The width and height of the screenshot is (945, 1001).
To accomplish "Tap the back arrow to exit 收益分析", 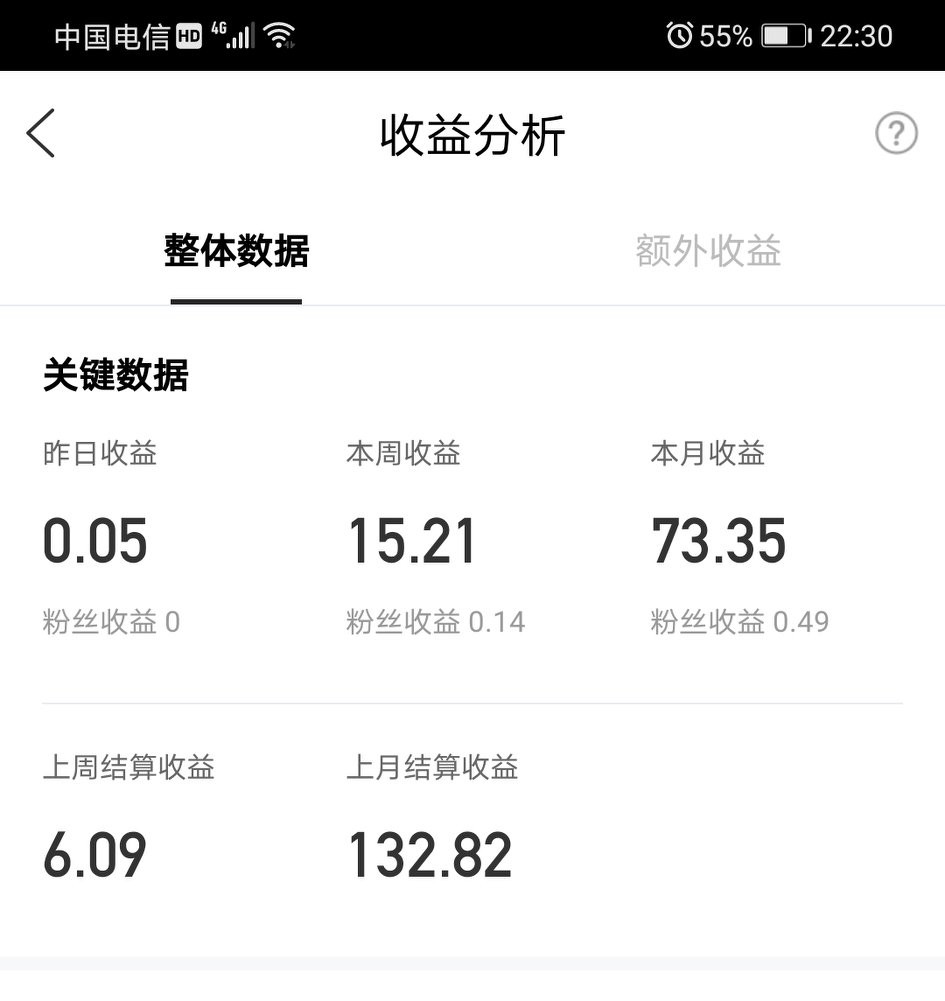I will (39, 133).
